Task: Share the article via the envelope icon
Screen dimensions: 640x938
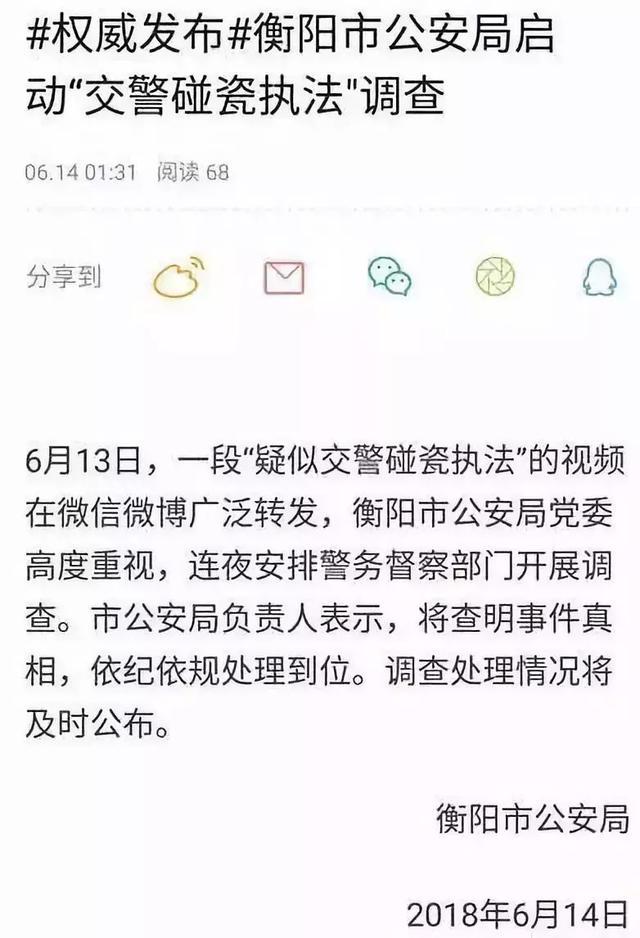Action: (x=284, y=277)
